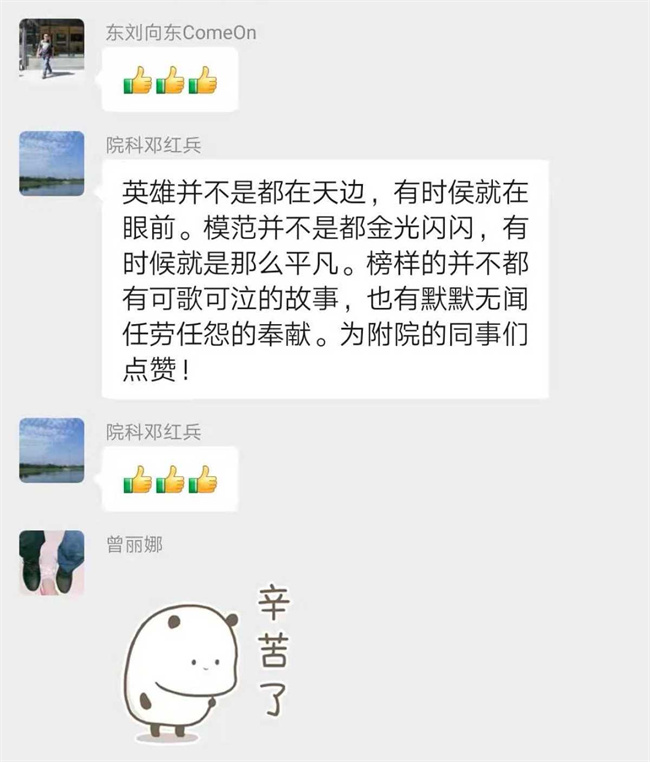Open 东刘向东ComeOn's profile avatar

51,49
